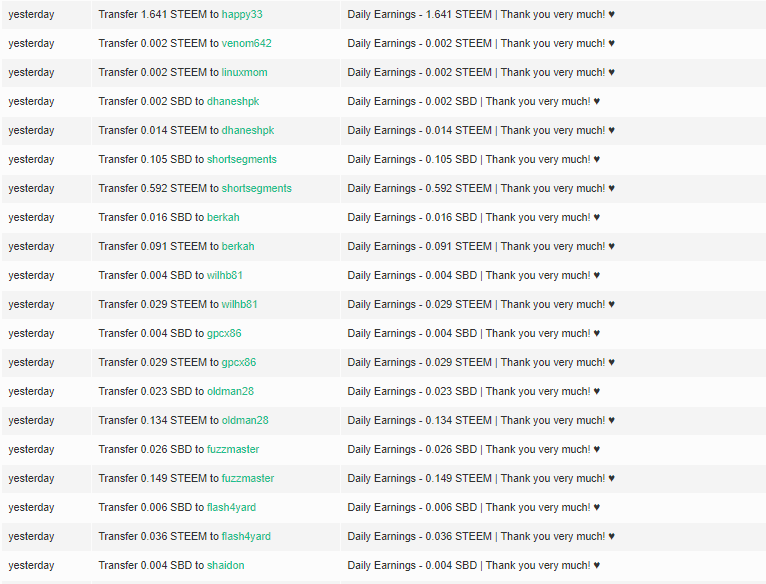766x584 pixels.
Task: View flash4yard from the 0.036 STEEM transfer
Action: pyautogui.click(x=246, y=536)
